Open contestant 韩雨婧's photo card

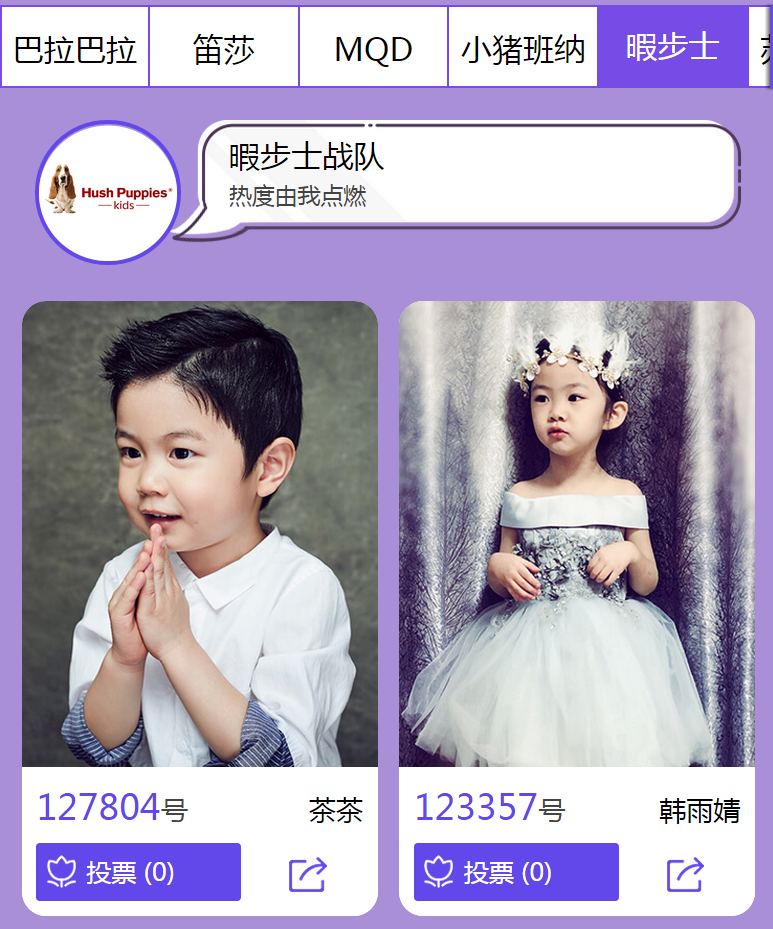(577, 534)
